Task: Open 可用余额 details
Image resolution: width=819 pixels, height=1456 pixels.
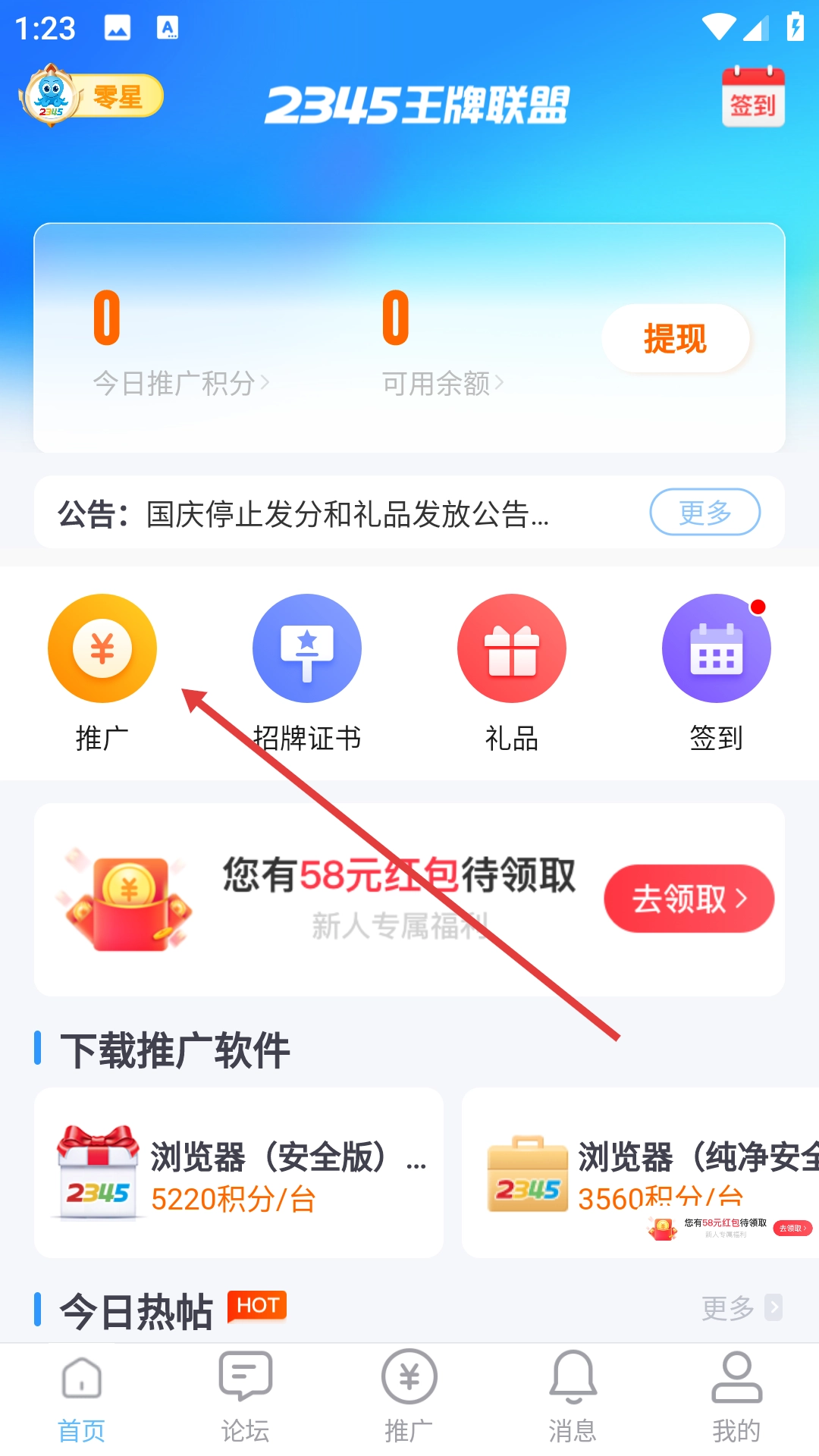Action: [x=442, y=383]
